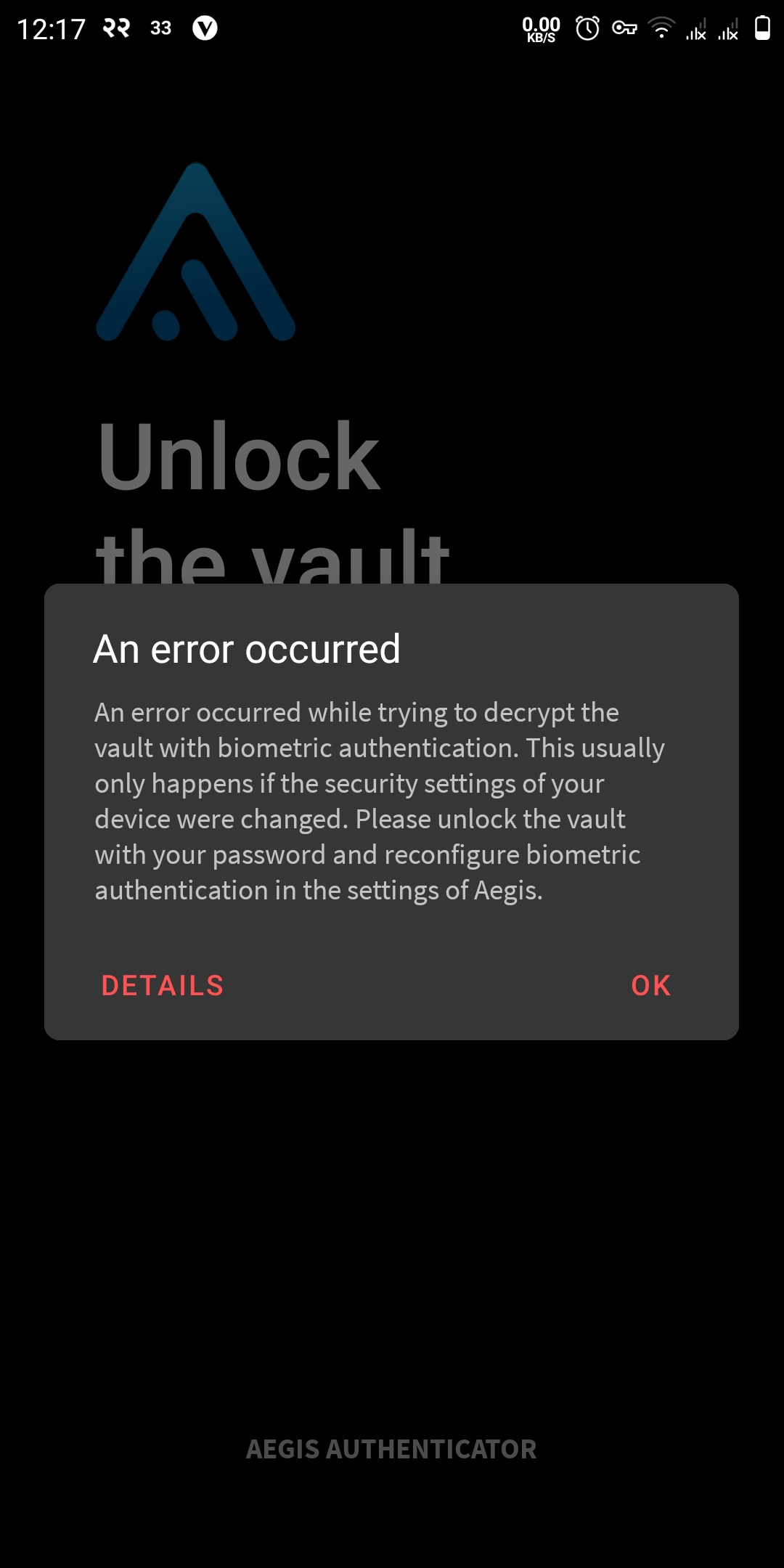Image resolution: width=784 pixels, height=1568 pixels.
Task: Open the error DETAILS view
Action: pos(163,985)
